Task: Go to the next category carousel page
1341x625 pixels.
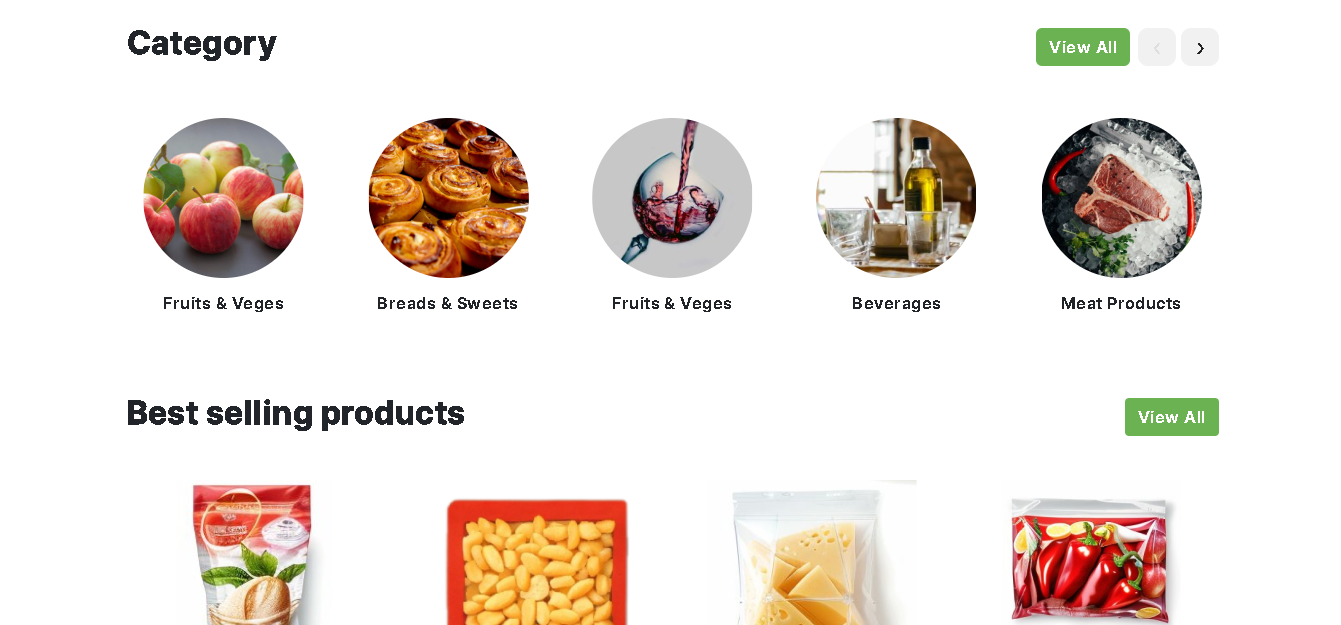Action: [1199, 47]
